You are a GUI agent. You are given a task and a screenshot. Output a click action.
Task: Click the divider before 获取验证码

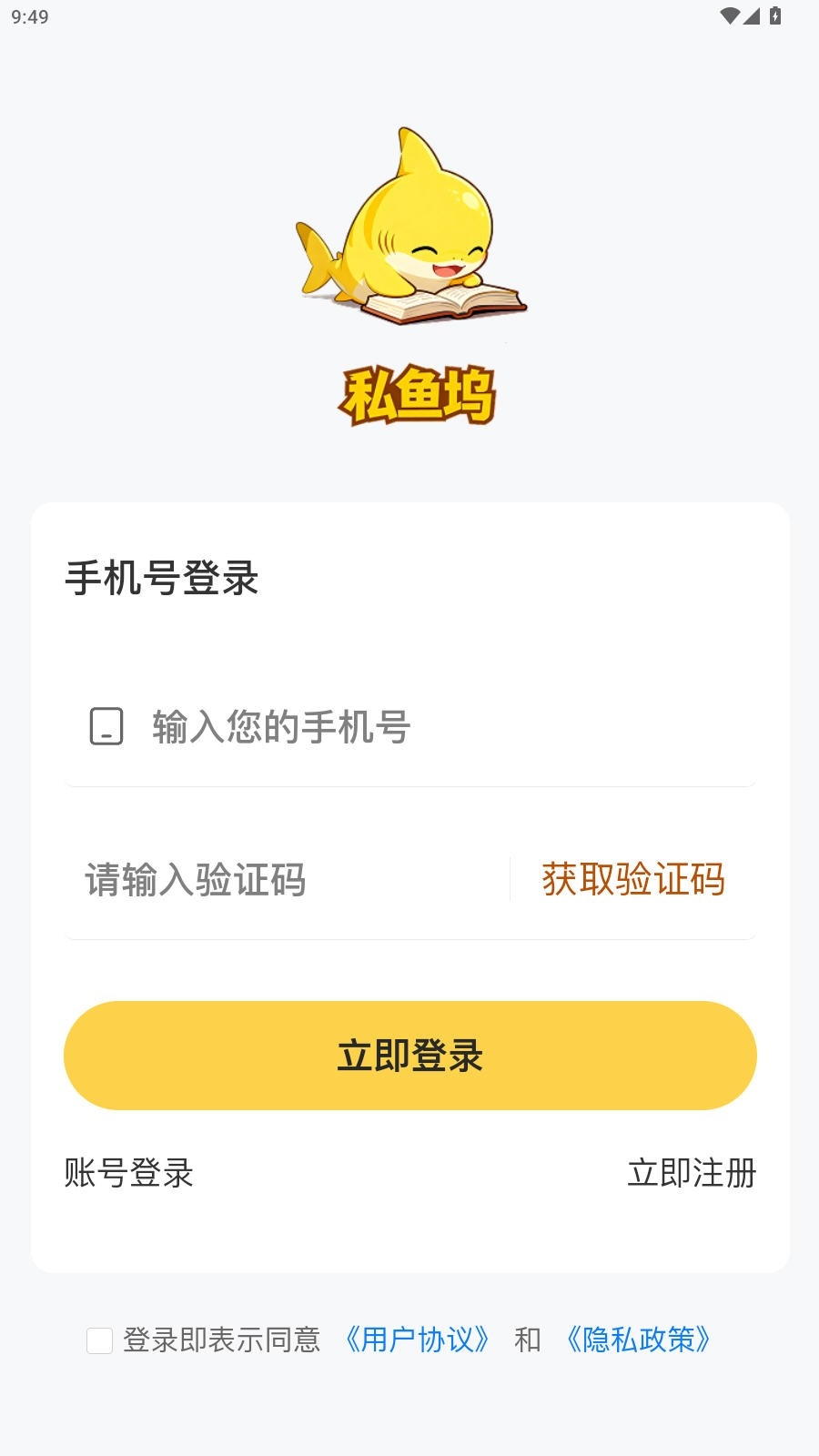tap(514, 879)
